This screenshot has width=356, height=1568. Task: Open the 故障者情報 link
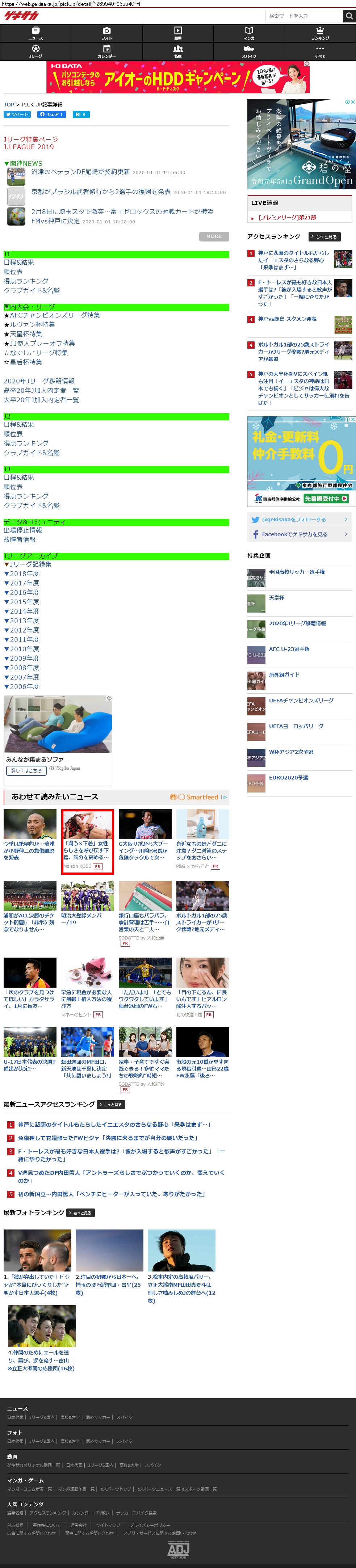[20, 540]
